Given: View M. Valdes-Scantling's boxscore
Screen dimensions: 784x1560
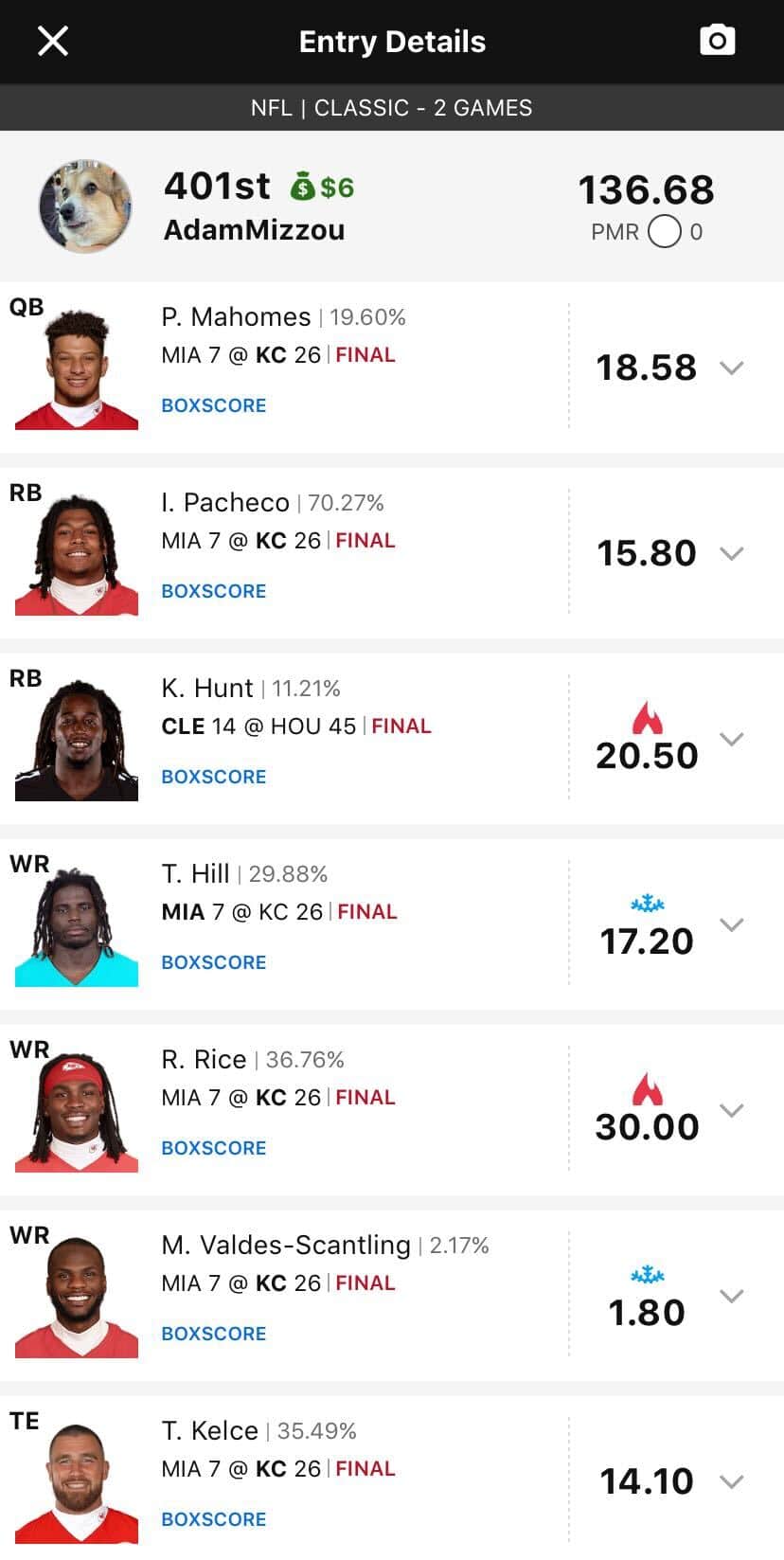Looking at the screenshot, I should click(x=214, y=1334).
